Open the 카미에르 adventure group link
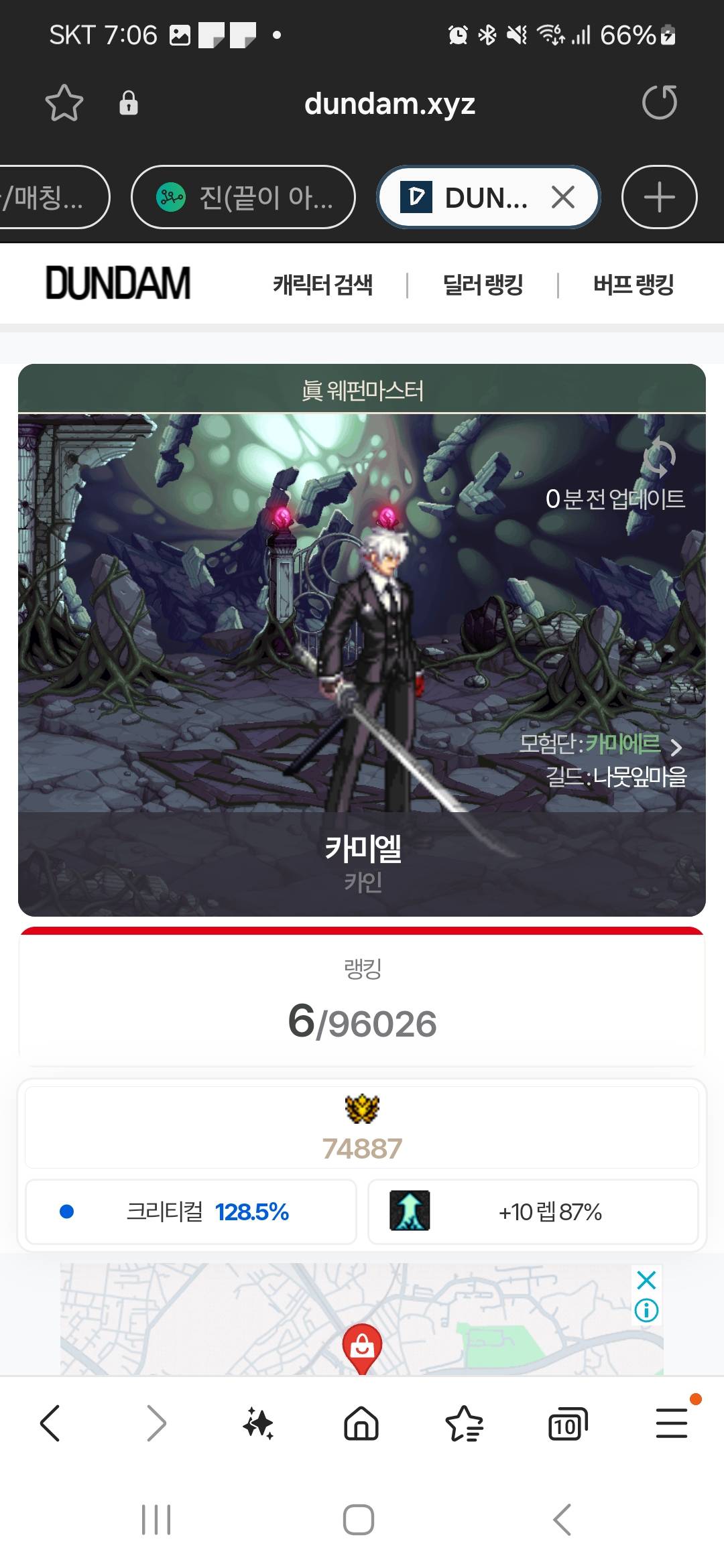The image size is (724, 1568). pos(623,744)
